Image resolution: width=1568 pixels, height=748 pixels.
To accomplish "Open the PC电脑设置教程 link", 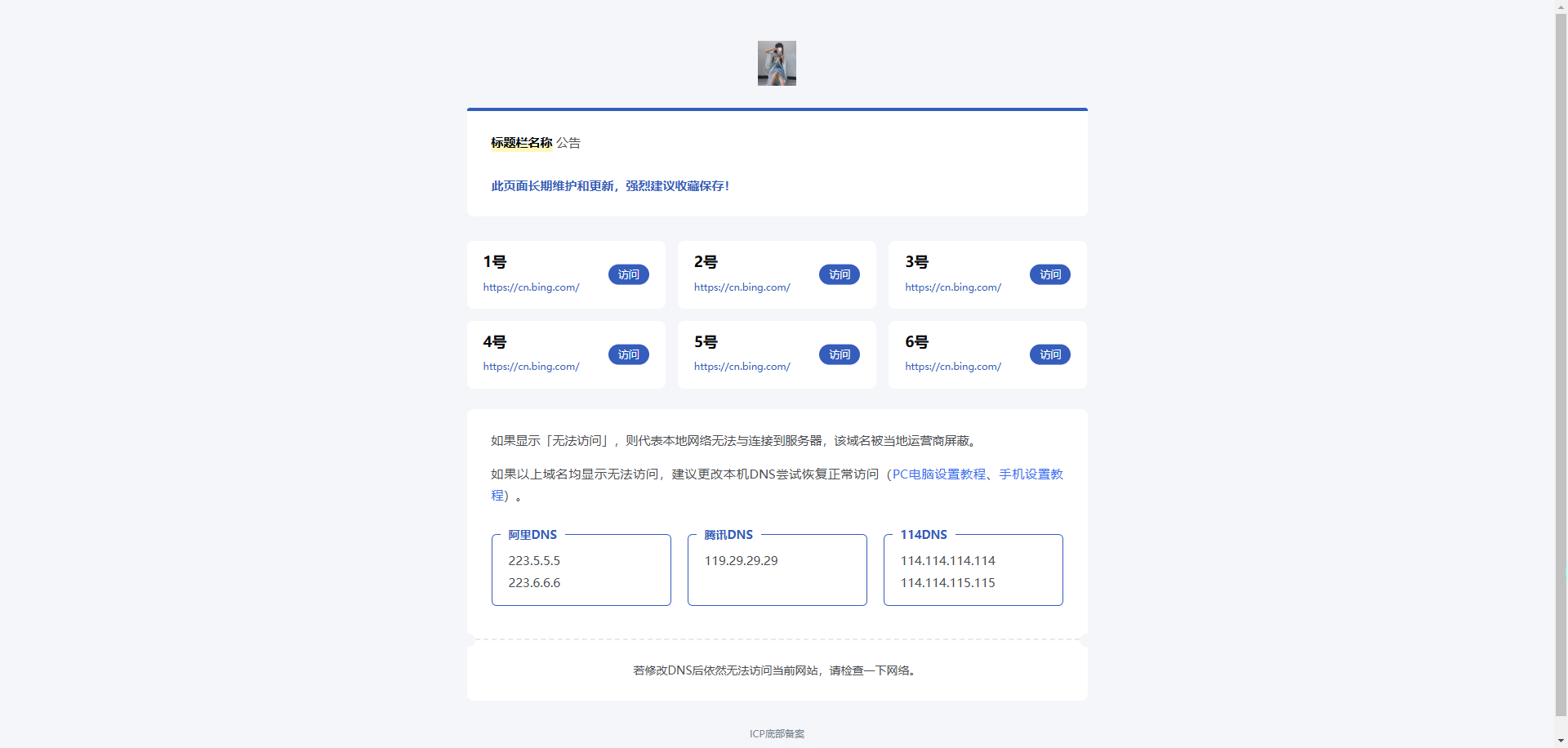I will tap(938, 474).
